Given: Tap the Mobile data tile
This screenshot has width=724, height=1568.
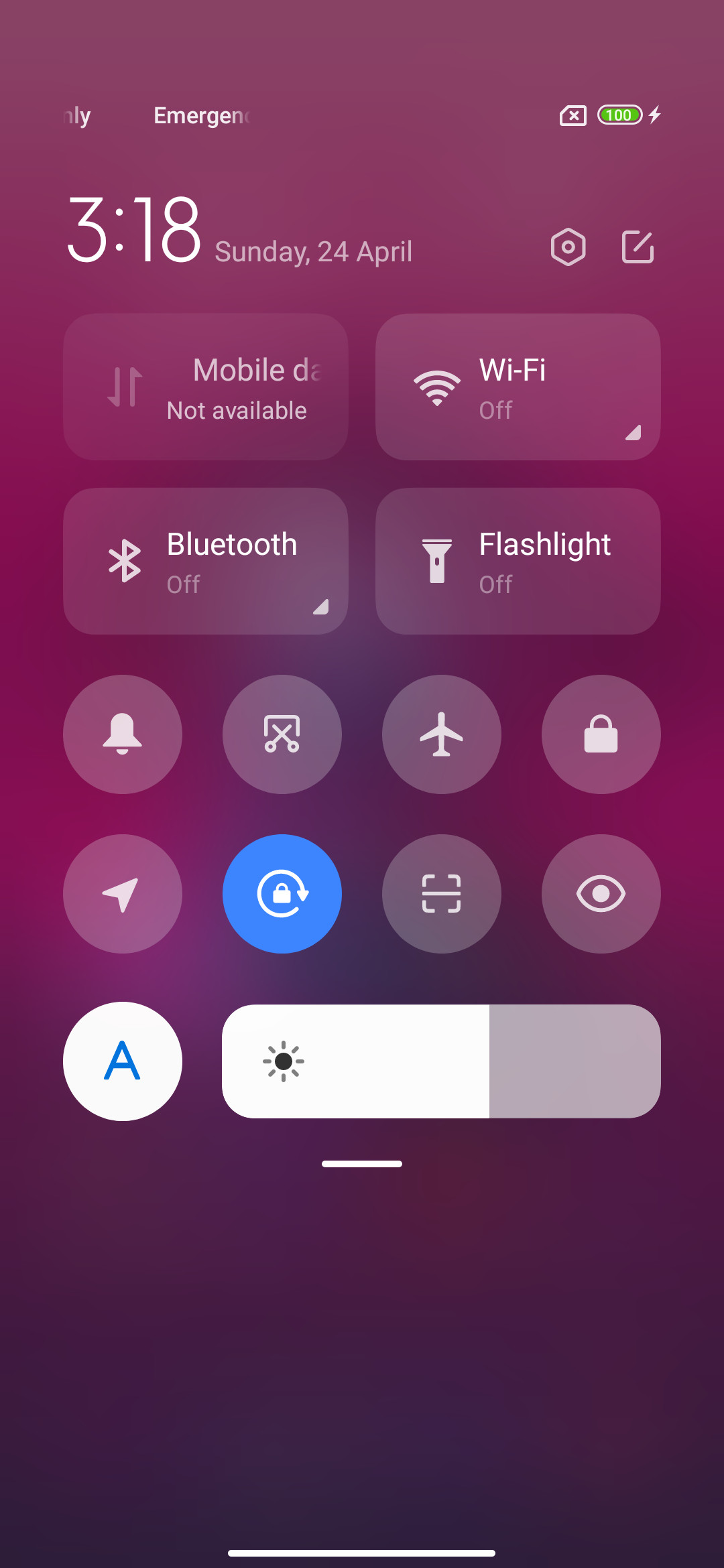Looking at the screenshot, I should point(206,387).
